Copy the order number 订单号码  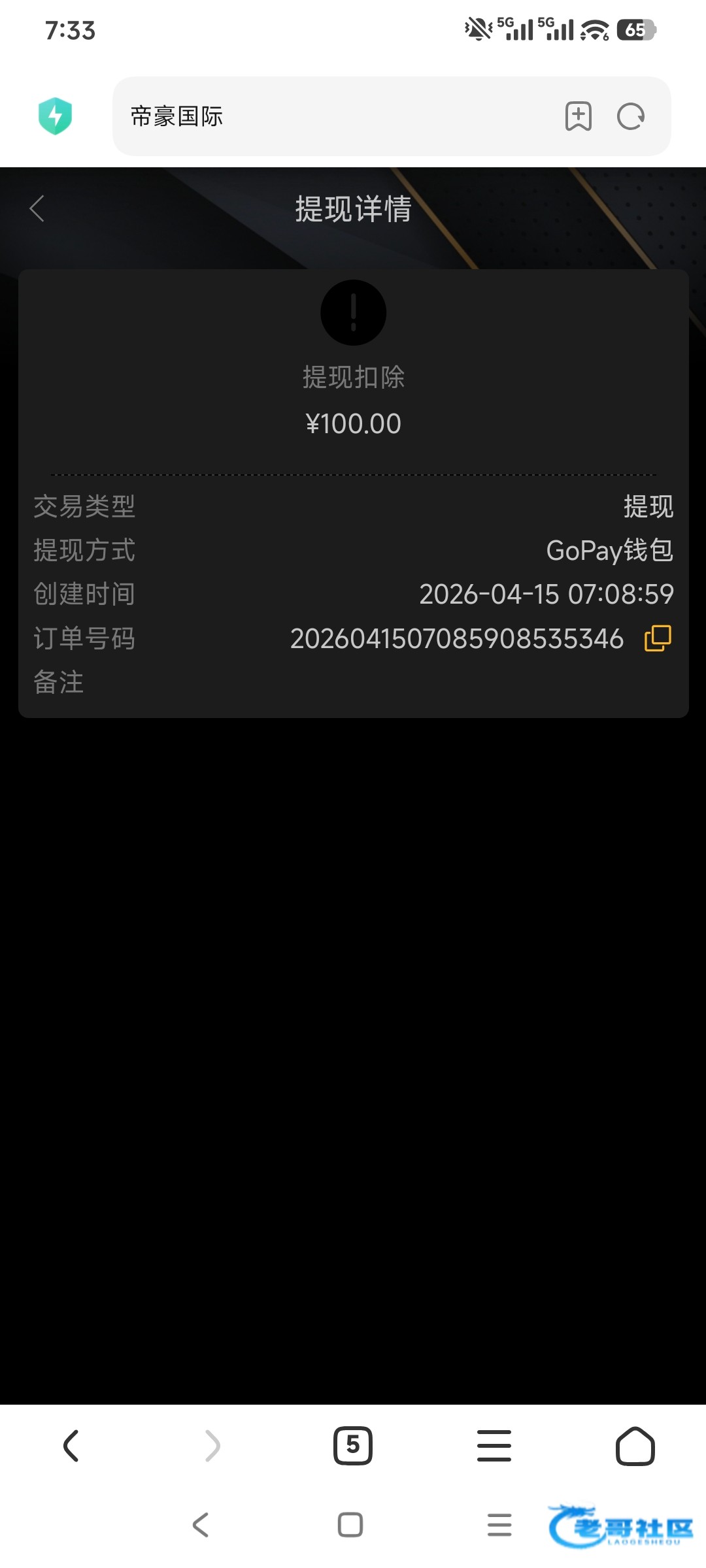coord(658,638)
